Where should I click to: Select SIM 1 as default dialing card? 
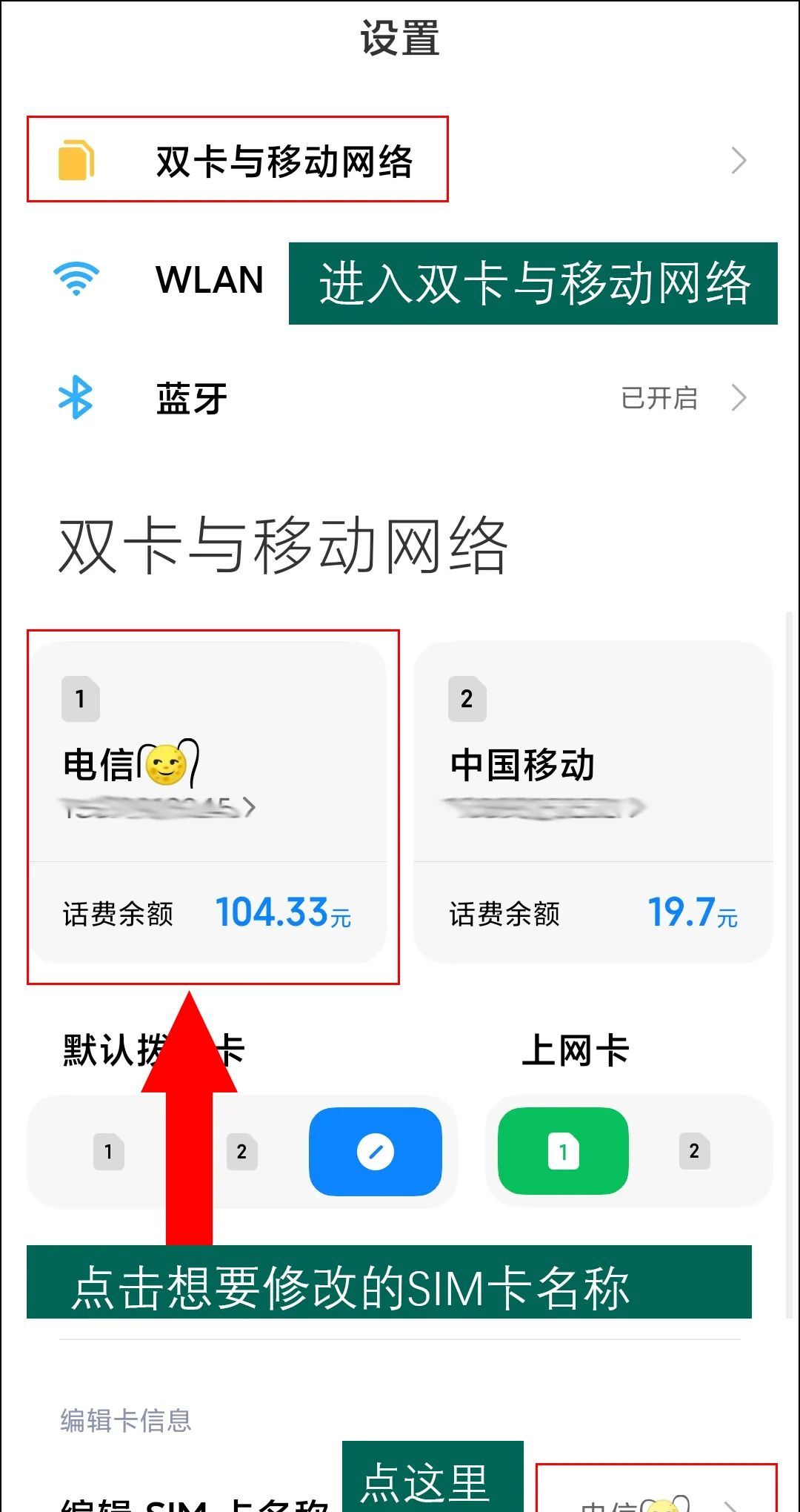107,1151
